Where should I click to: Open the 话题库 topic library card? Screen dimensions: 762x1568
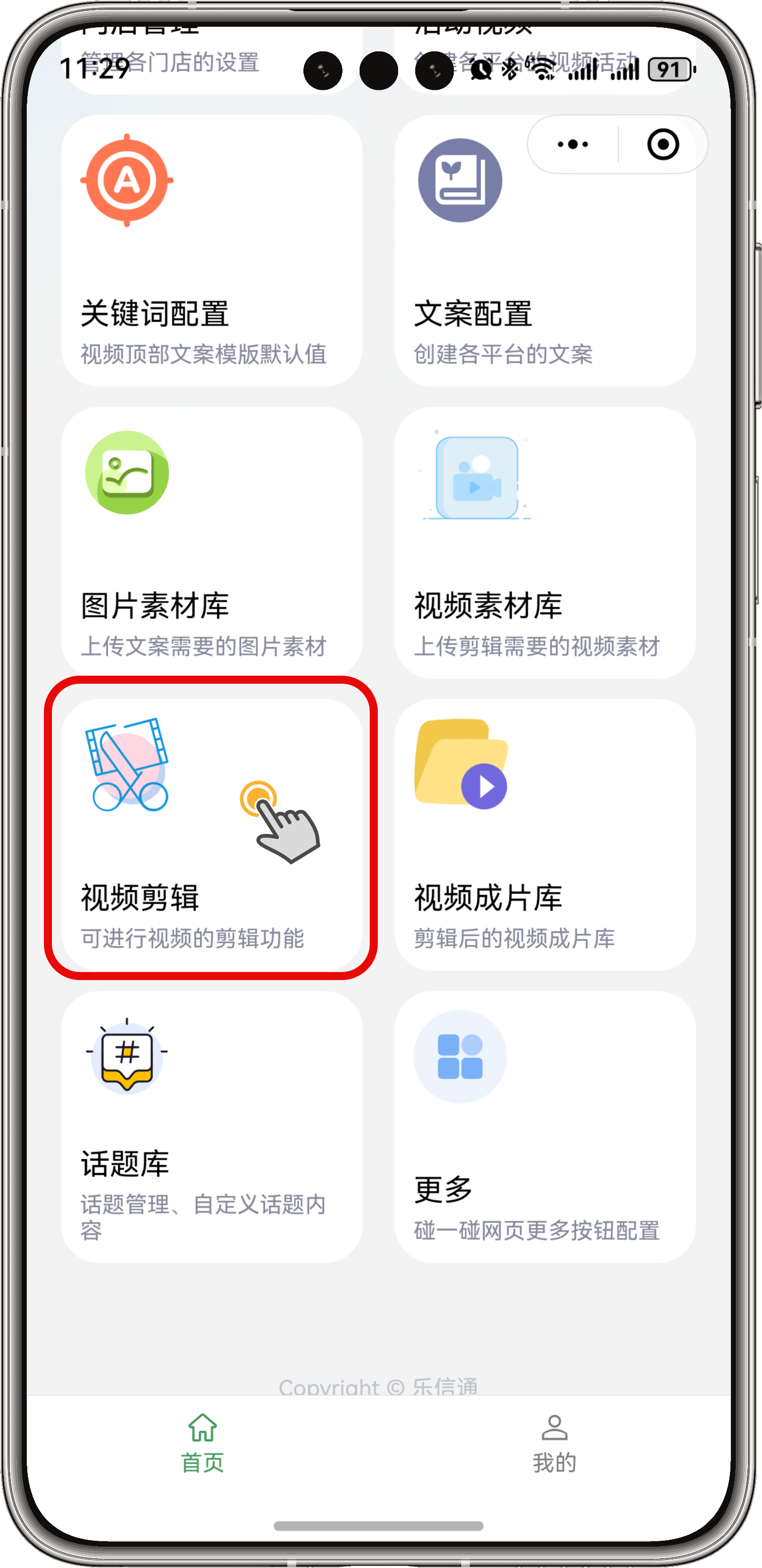[x=211, y=1126]
